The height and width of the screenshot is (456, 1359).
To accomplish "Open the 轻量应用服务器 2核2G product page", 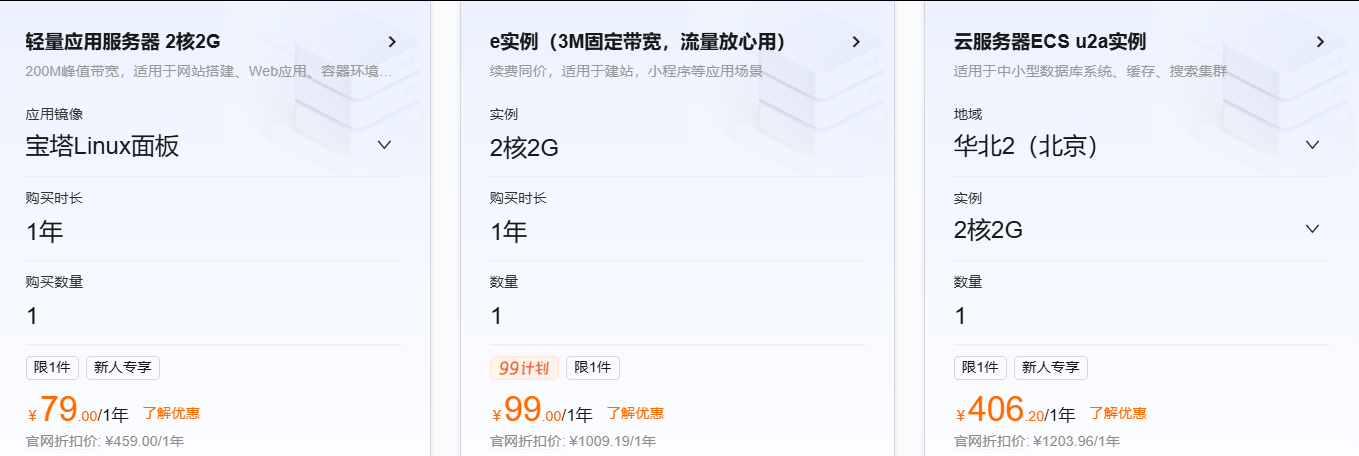I will 392,42.
